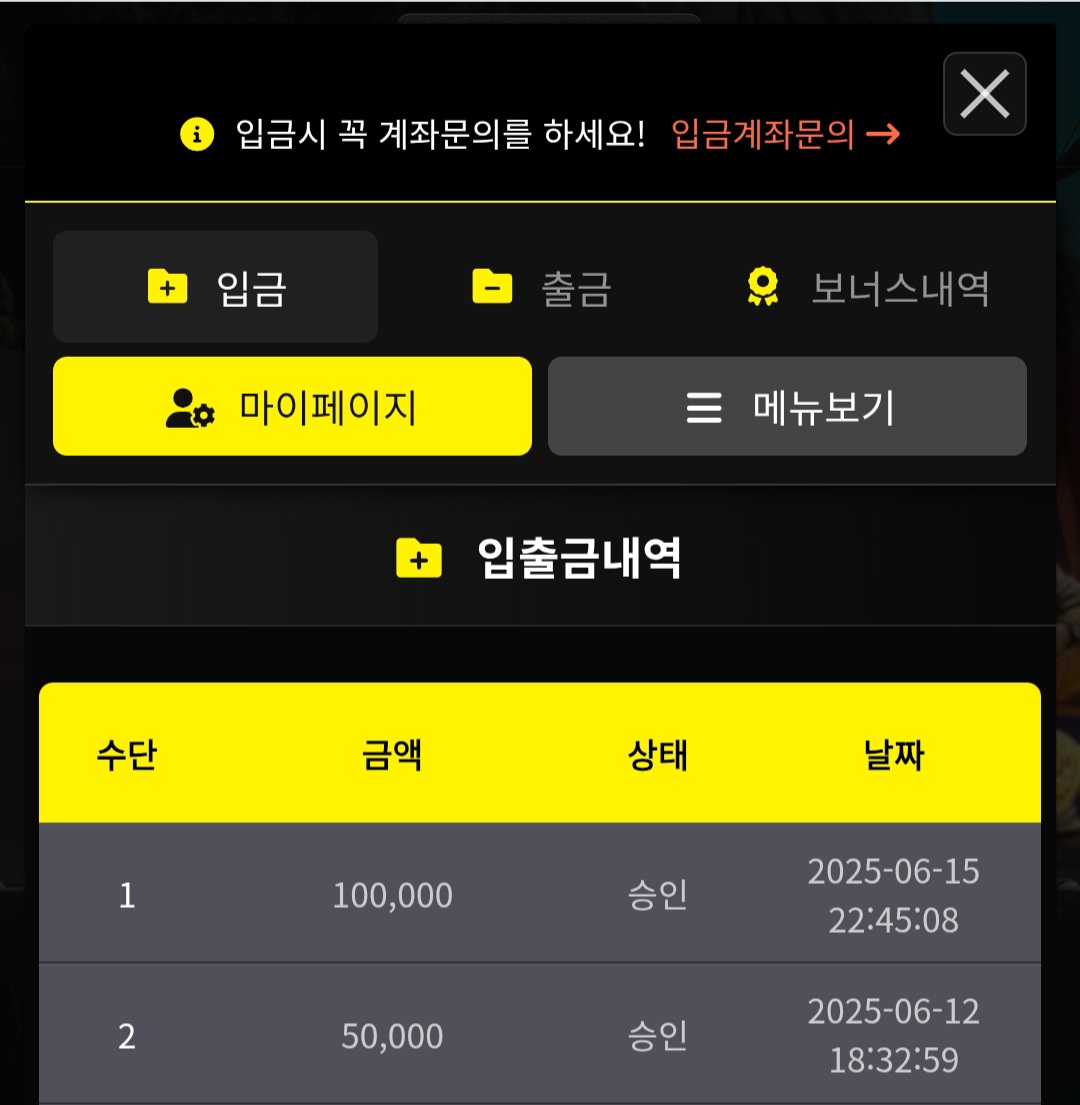This screenshot has width=1080, height=1105.
Task: Open the 입금계좌문의 link
Action: tap(784, 134)
